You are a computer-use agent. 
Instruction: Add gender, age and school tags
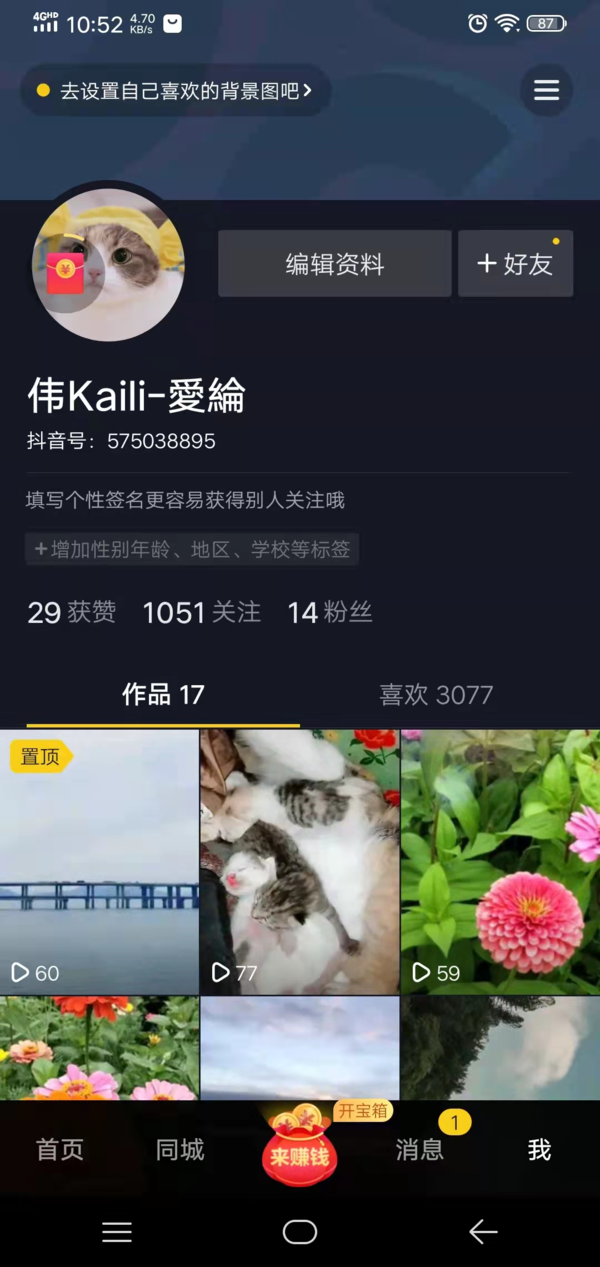click(192, 549)
